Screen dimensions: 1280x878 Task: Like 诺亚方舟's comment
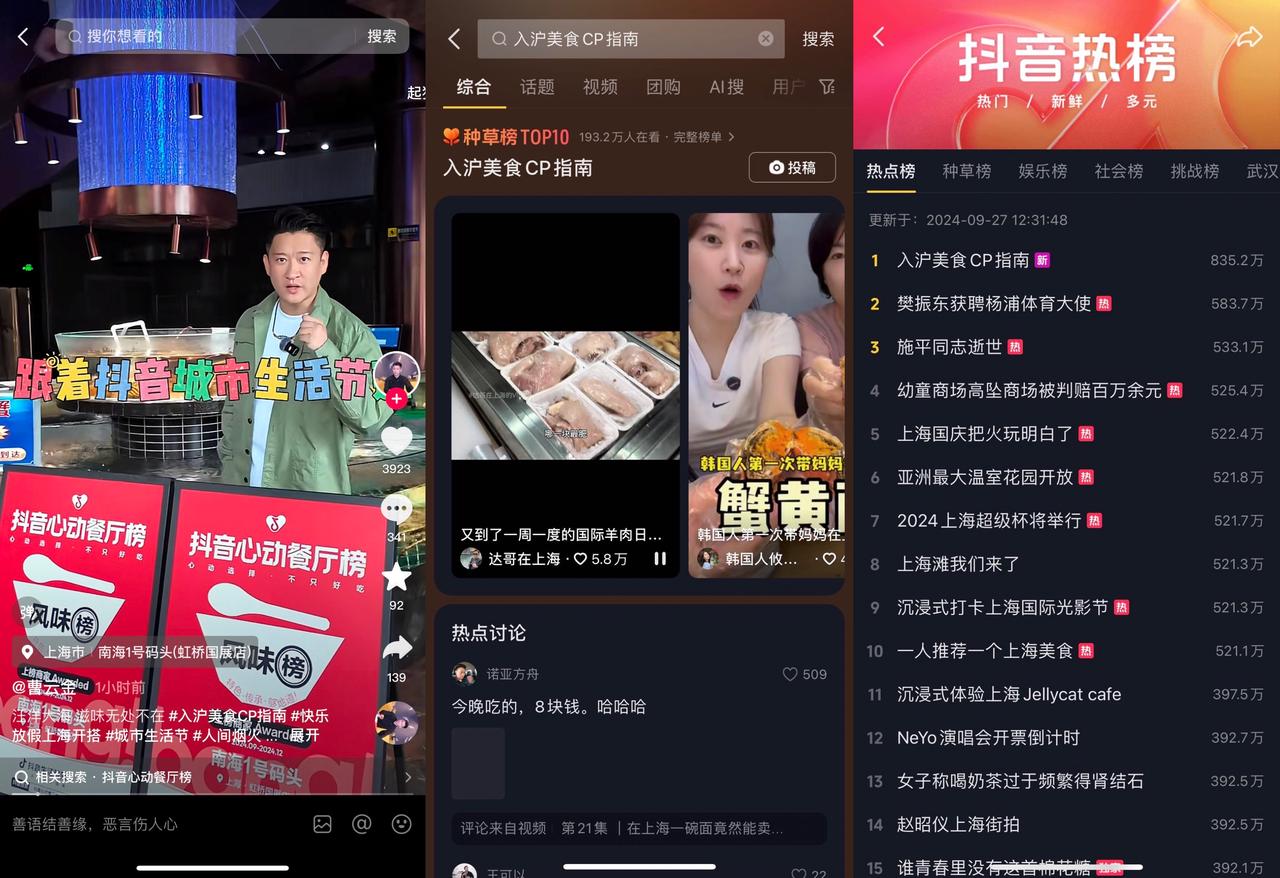coord(791,674)
